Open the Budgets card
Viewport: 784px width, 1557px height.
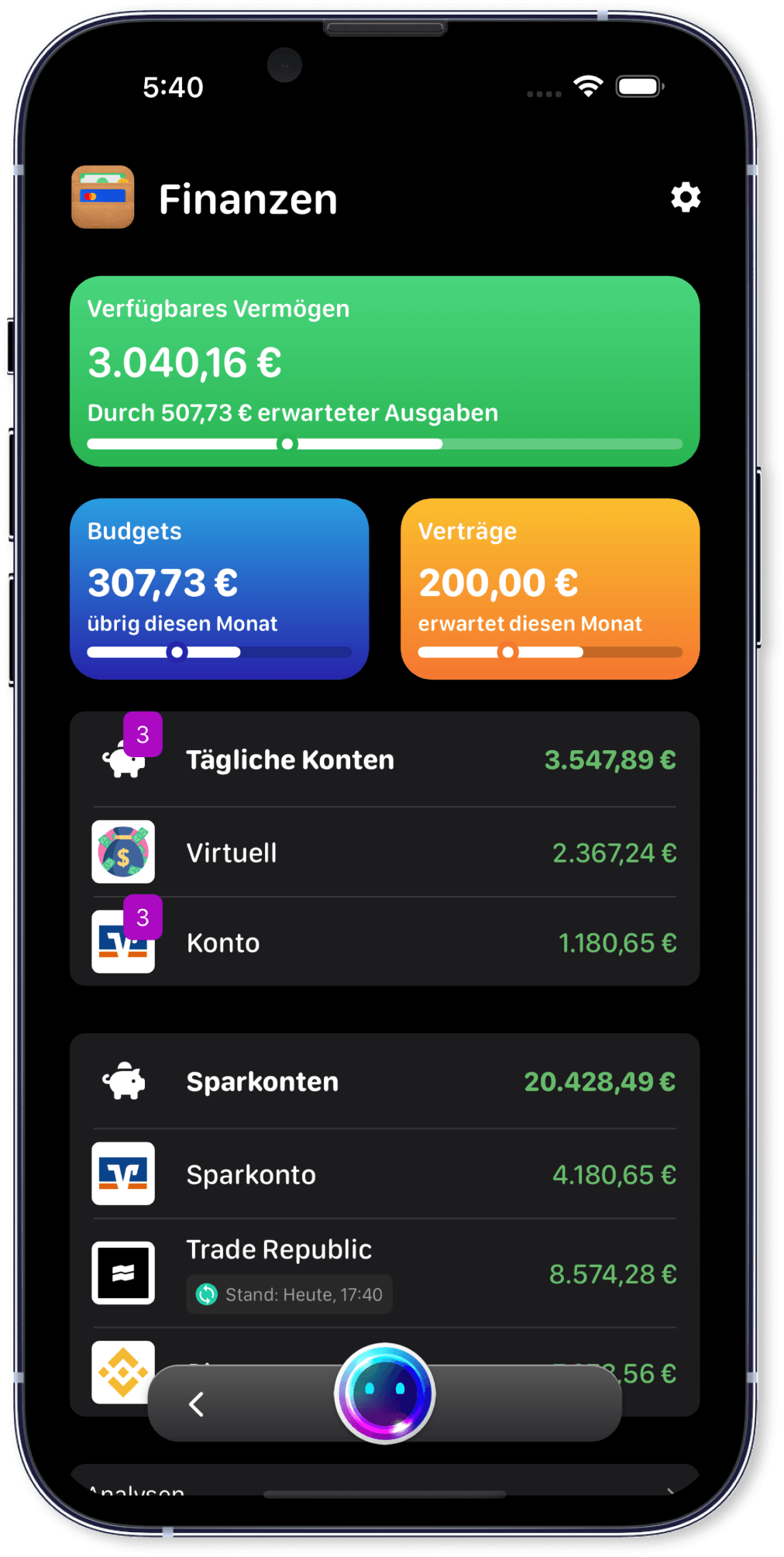(219, 588)
